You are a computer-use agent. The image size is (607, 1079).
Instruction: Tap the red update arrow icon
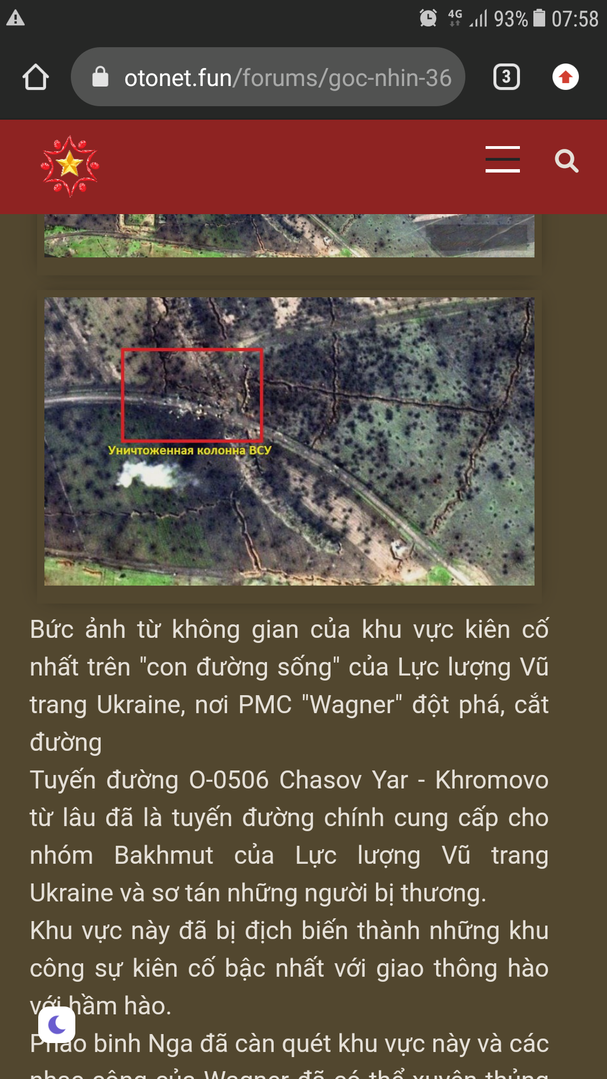tap(566, 77)
